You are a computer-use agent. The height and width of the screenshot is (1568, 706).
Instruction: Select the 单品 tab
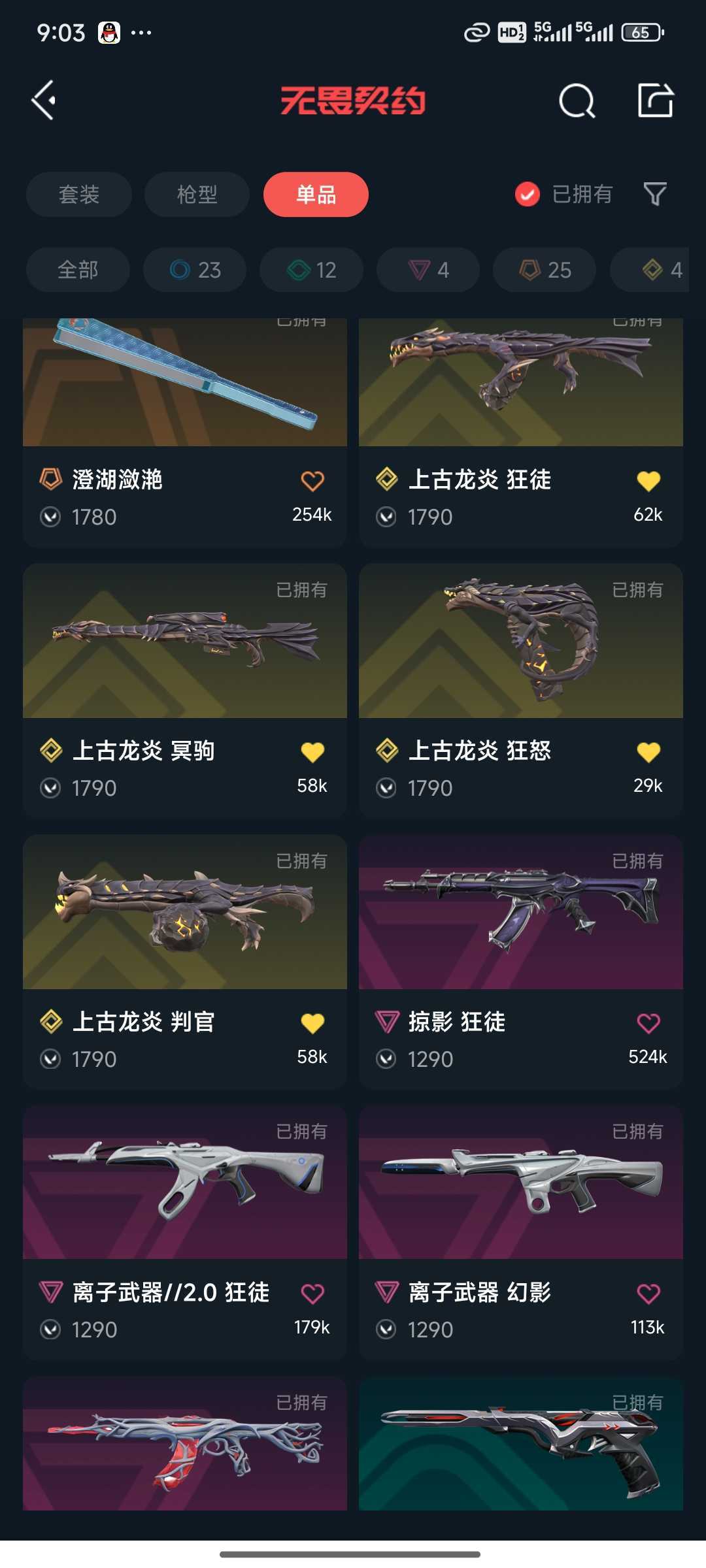point(316,195)
